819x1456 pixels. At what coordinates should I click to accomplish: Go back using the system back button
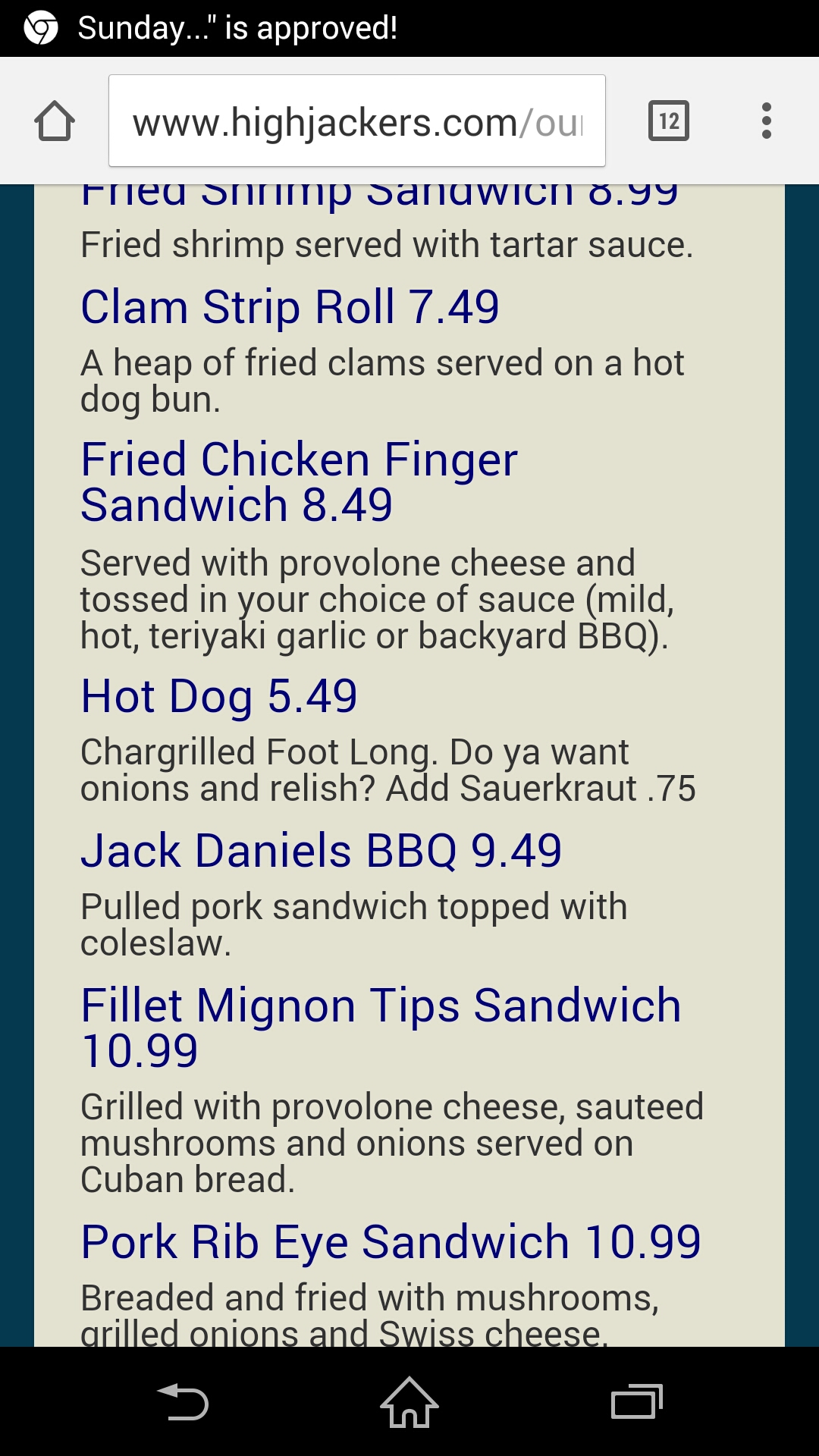(183, 1401)
